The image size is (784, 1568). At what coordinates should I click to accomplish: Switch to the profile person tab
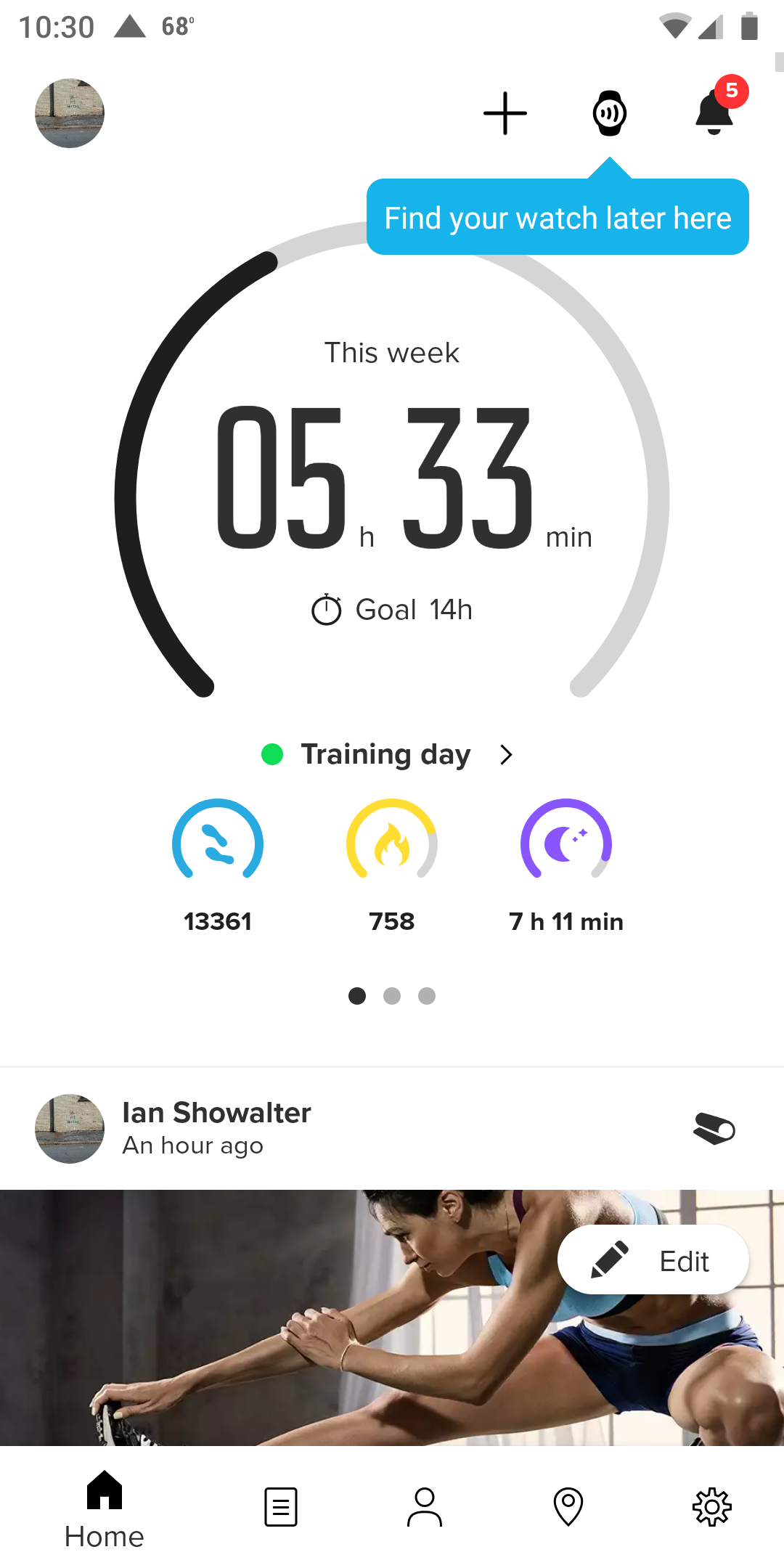[x=425, y=1507]
